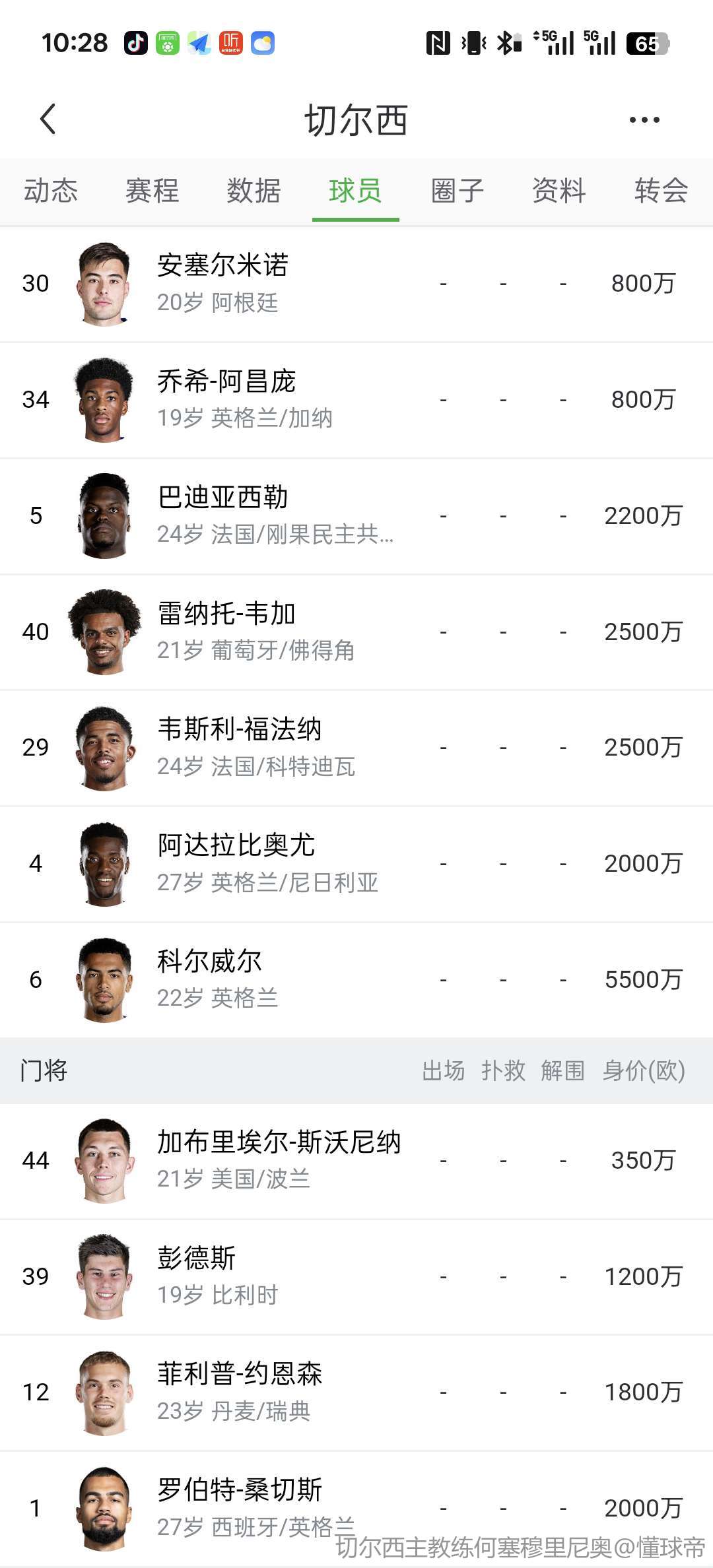Select the 球员 tab
The width and height of the screenshot is (713, 1568).
(x=356, y=191)
